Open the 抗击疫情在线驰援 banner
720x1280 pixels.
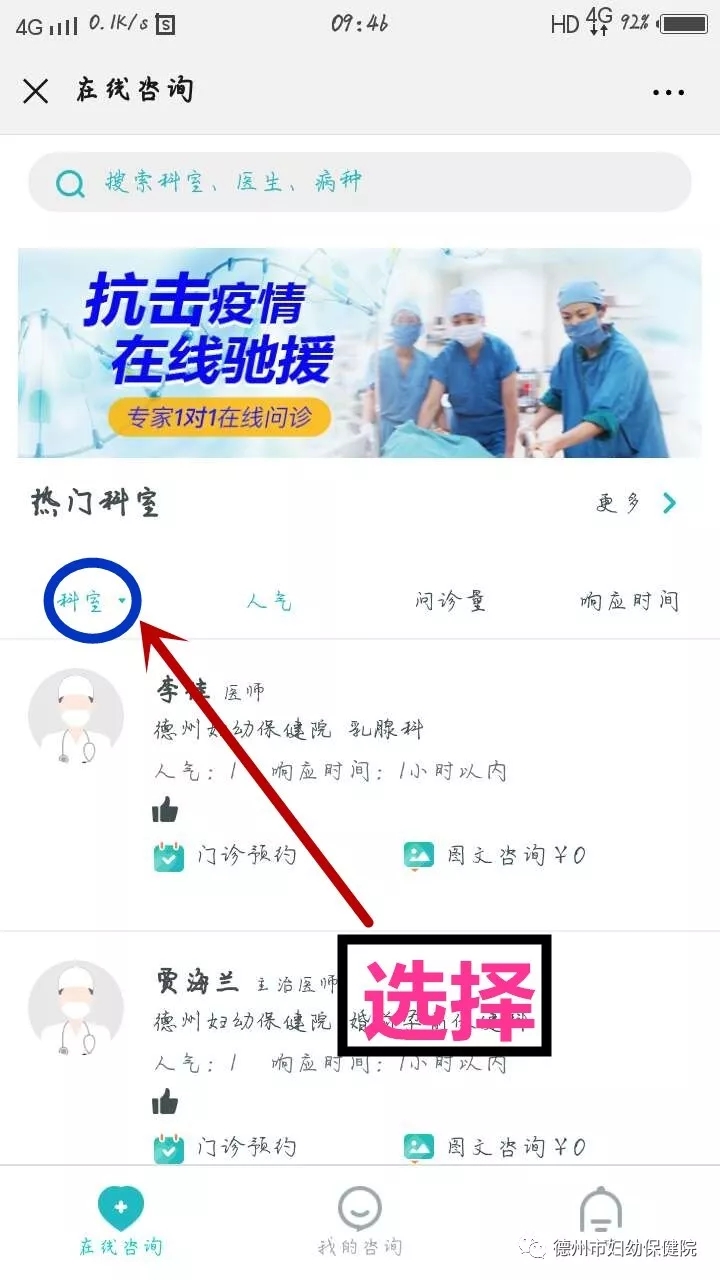[360, 353]
